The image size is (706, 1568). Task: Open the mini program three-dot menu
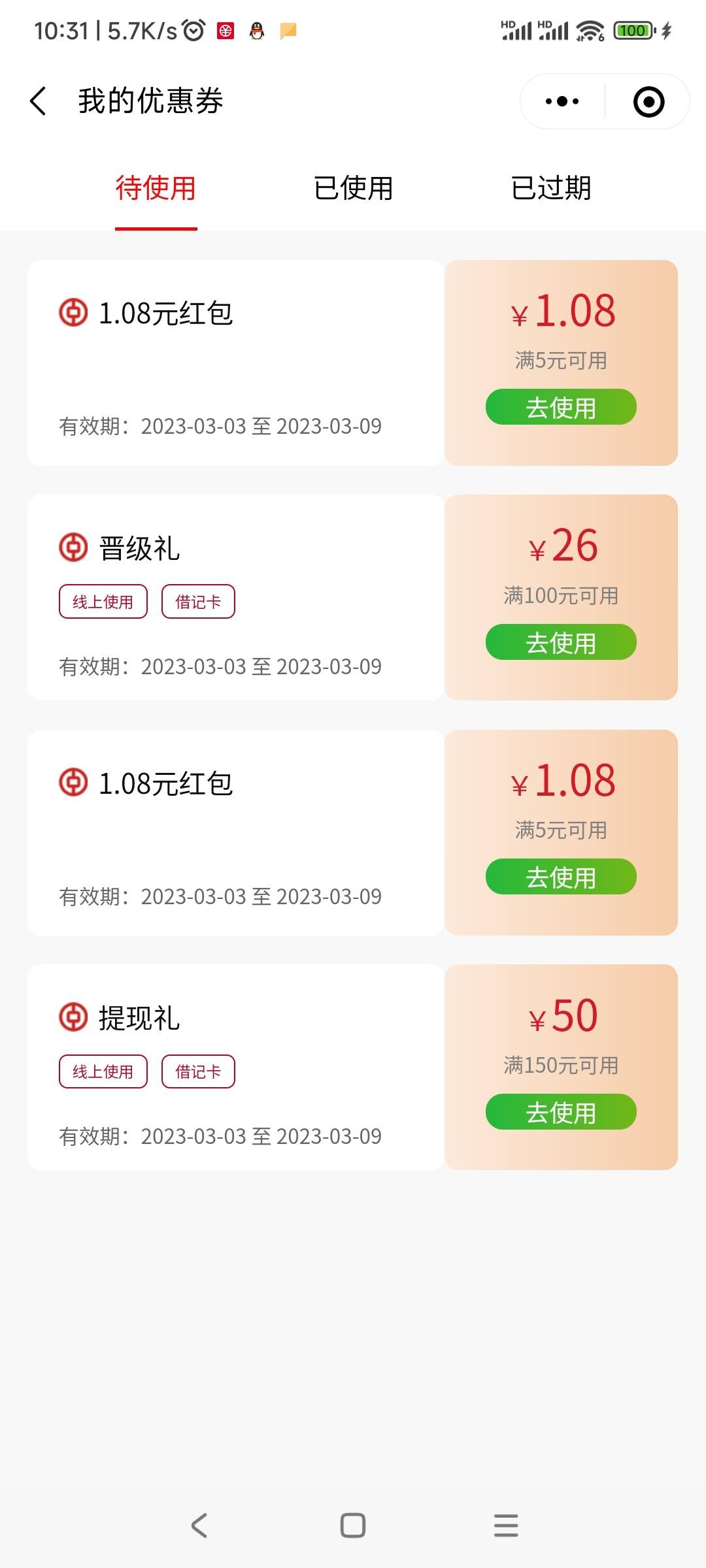[x=562, y=101]
